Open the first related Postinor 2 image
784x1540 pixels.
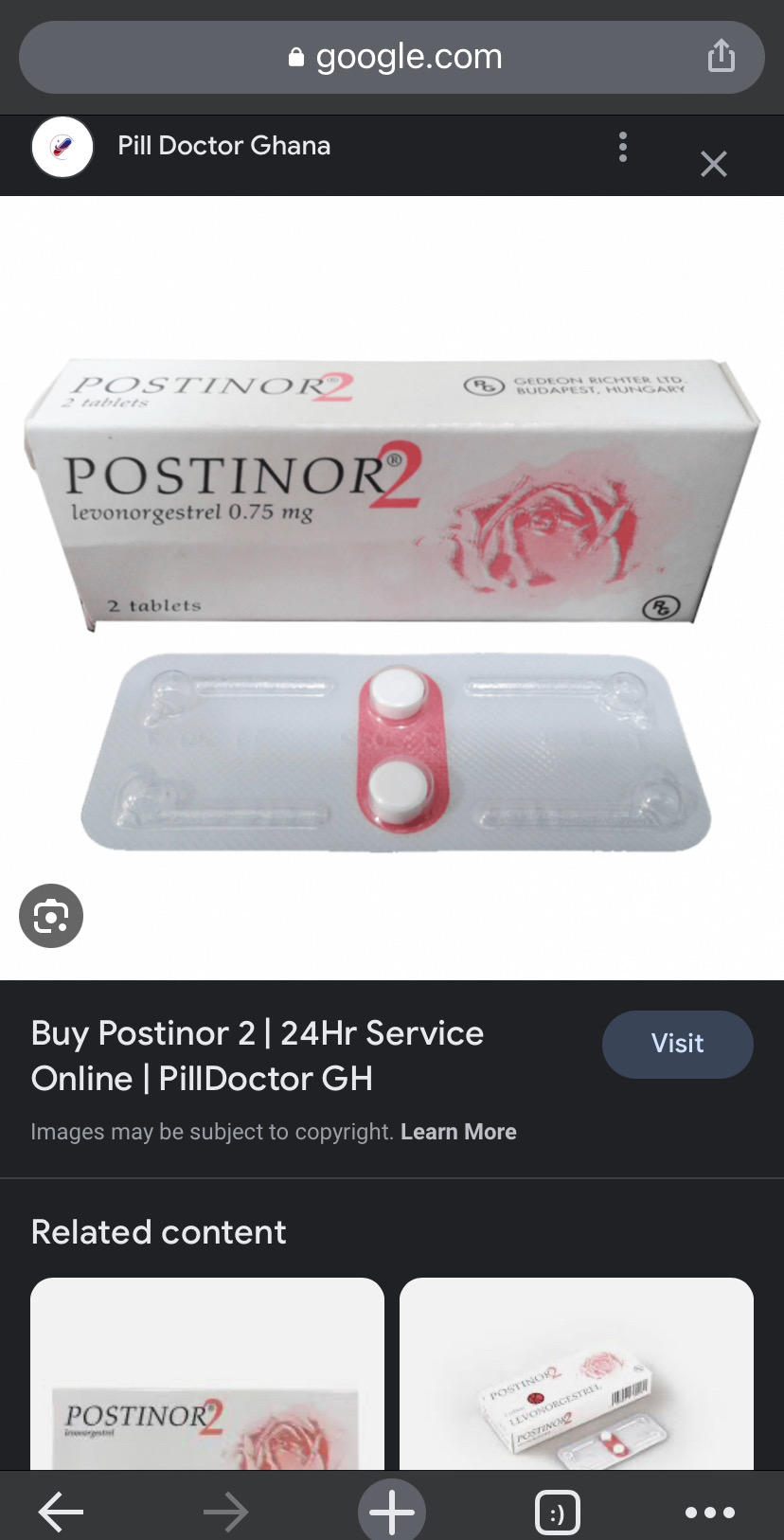(207, 1373)
